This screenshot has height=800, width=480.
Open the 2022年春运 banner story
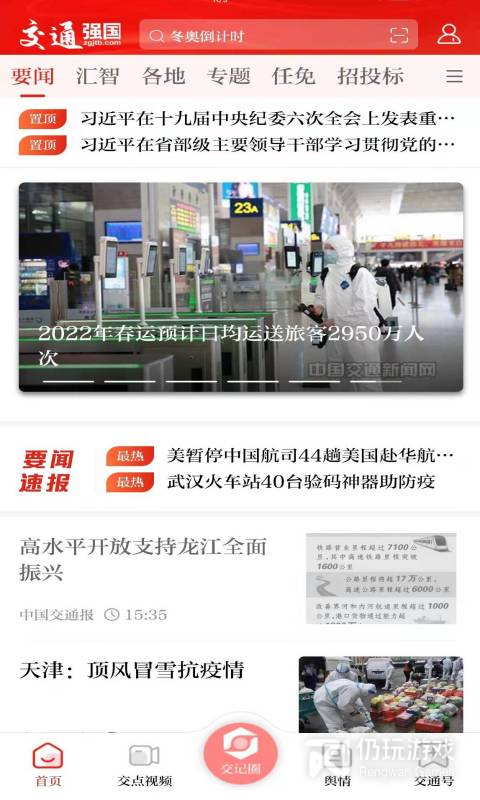coord(241,287)
